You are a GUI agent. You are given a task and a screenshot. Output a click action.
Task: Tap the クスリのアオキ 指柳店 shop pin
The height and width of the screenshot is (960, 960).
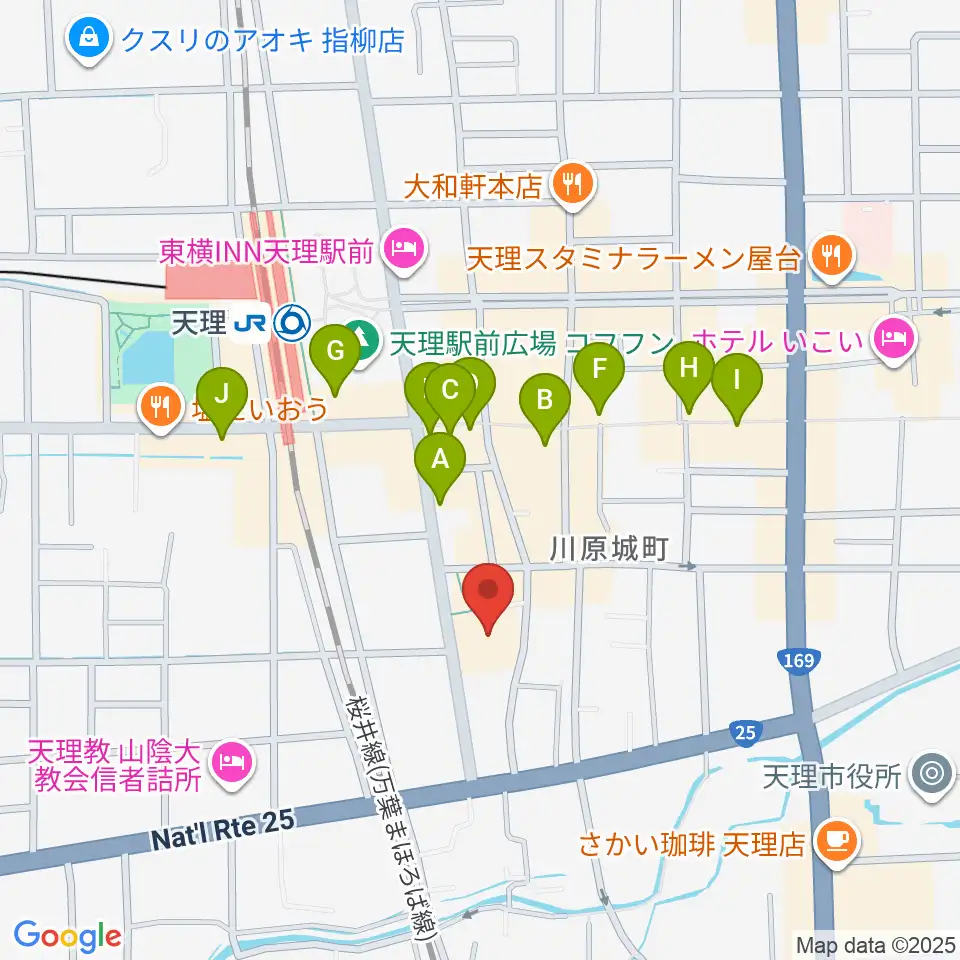[90, 39]
